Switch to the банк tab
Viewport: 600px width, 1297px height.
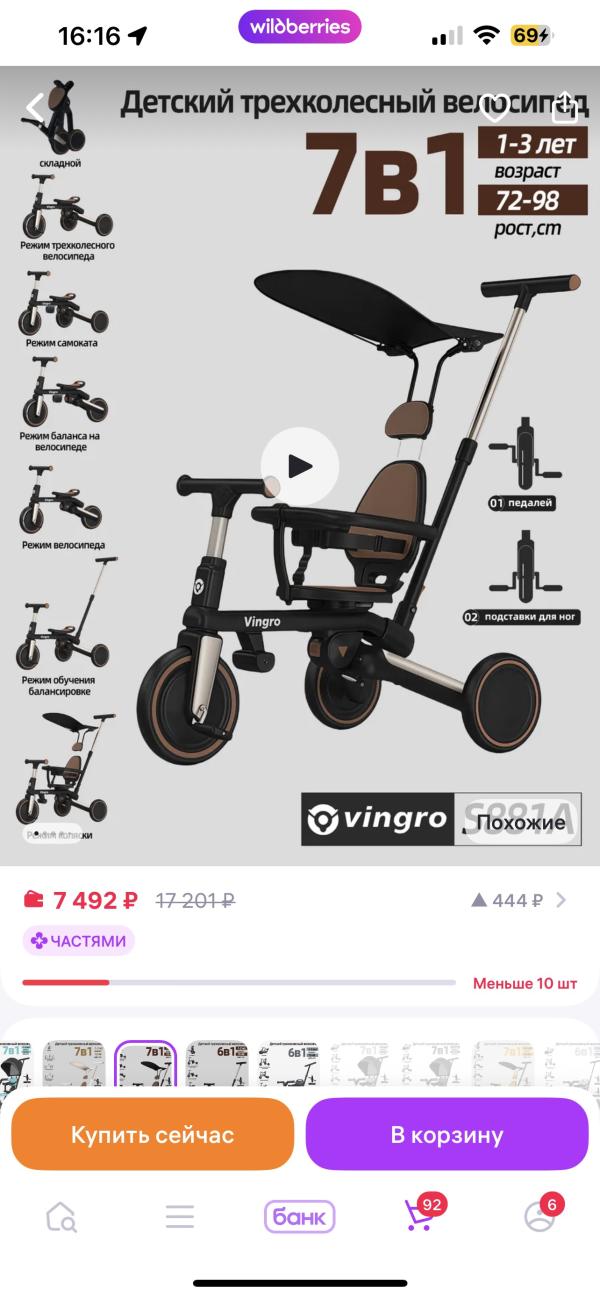(299, 1216)
